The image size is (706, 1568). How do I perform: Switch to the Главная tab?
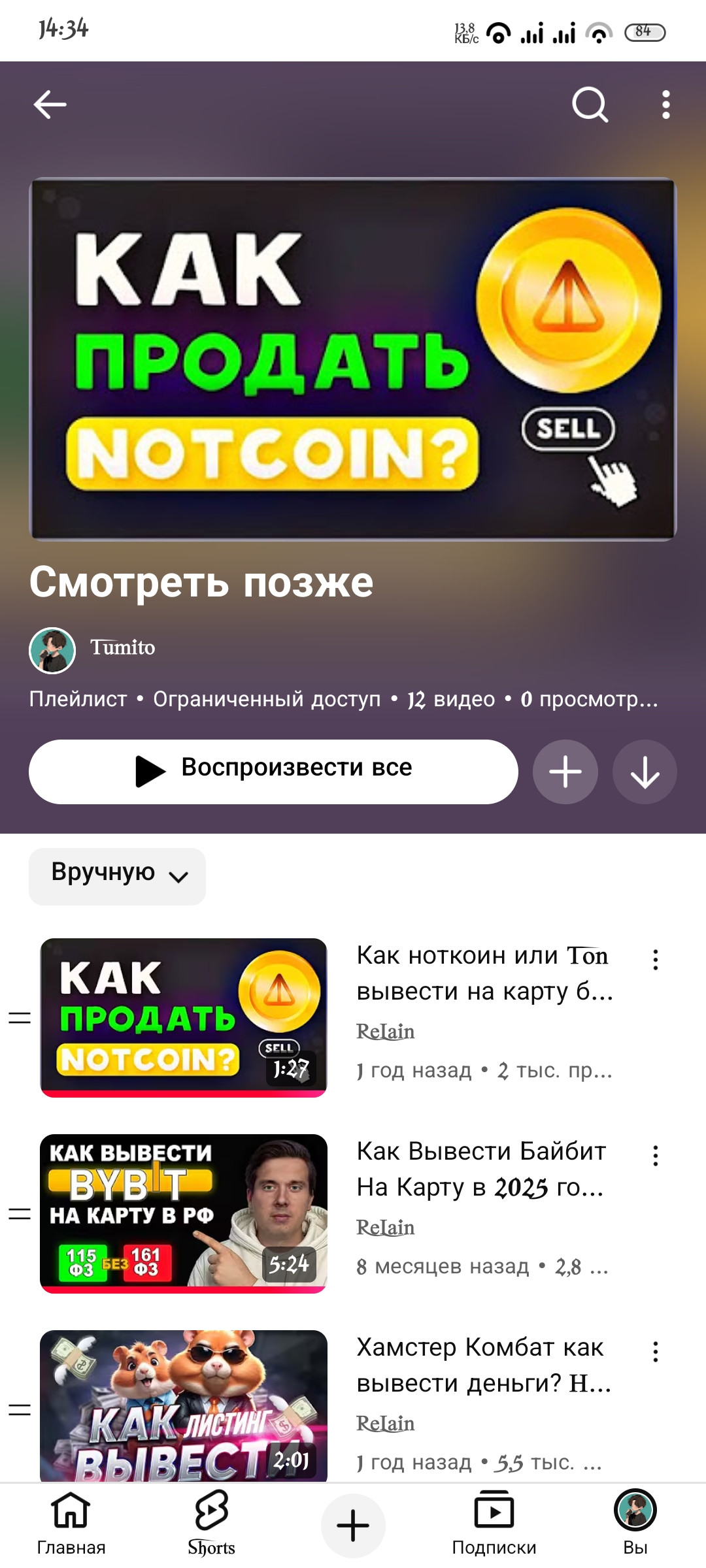71,1524
